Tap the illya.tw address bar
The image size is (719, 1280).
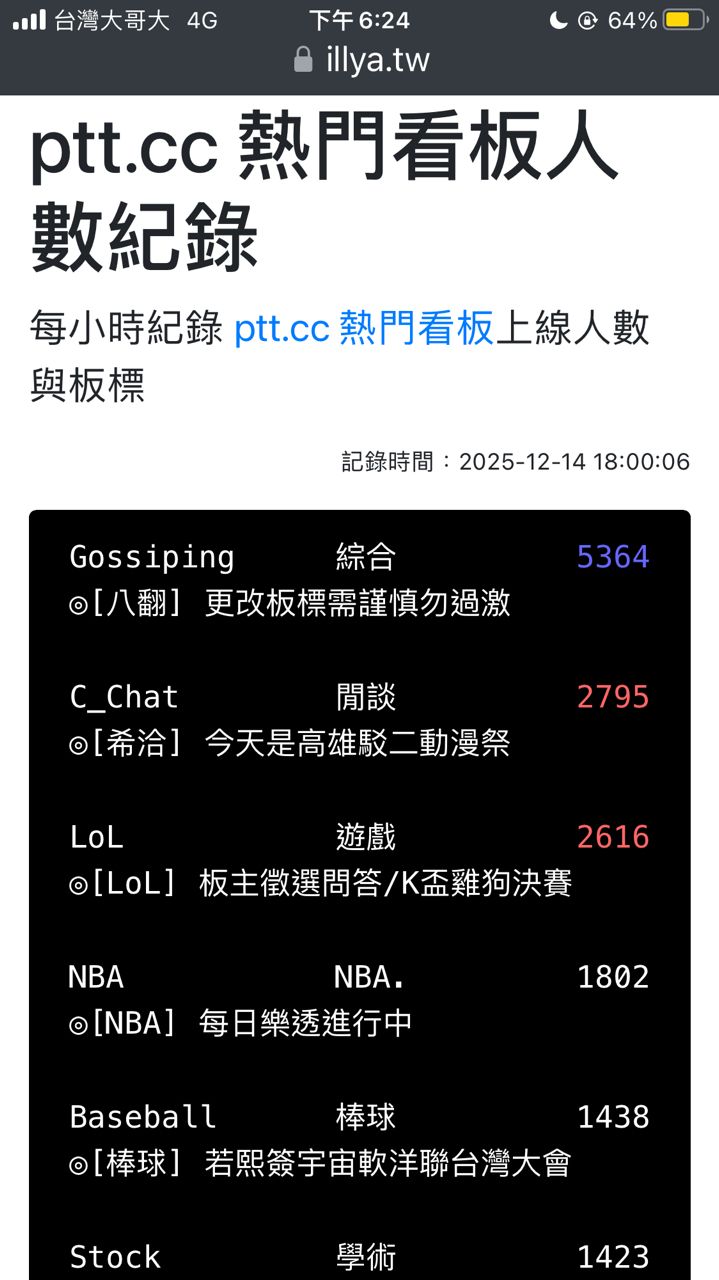361,61
